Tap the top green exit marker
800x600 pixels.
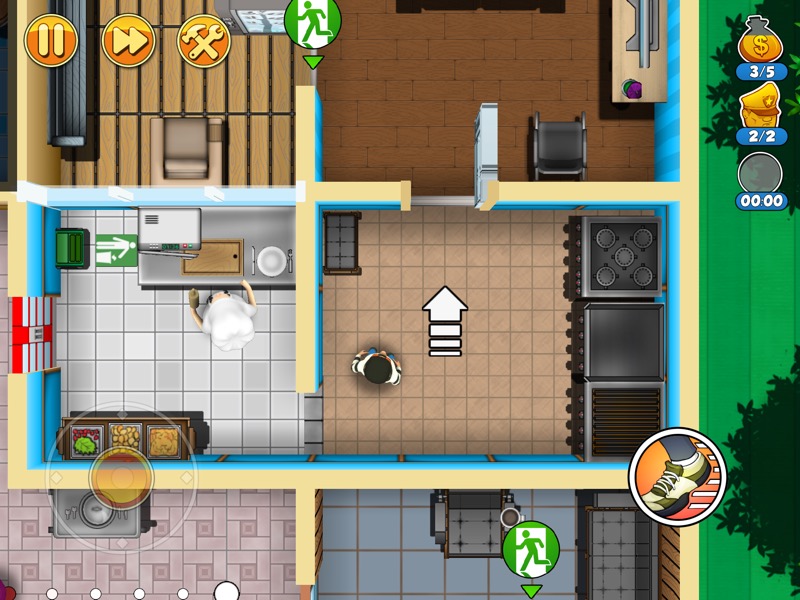coord(313,22)
